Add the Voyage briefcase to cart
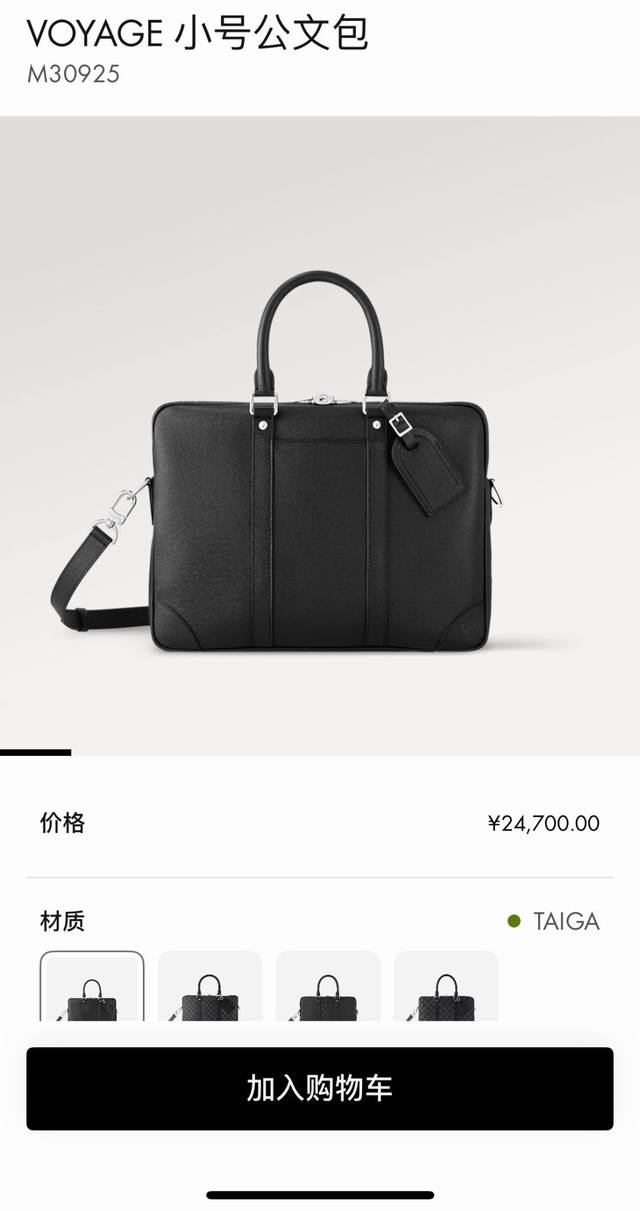 [x=319, y=1088]
